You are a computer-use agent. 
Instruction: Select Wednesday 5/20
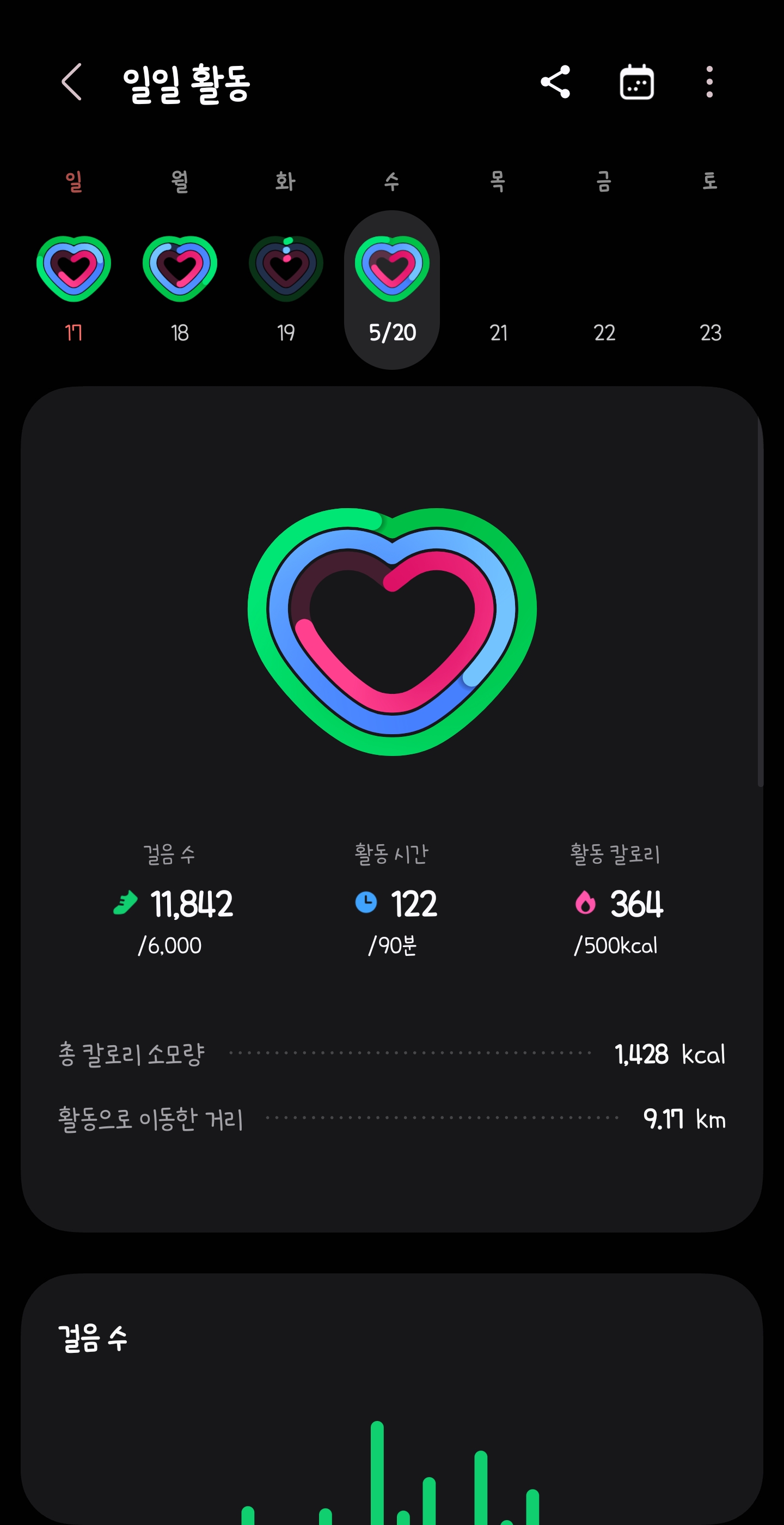391,290
